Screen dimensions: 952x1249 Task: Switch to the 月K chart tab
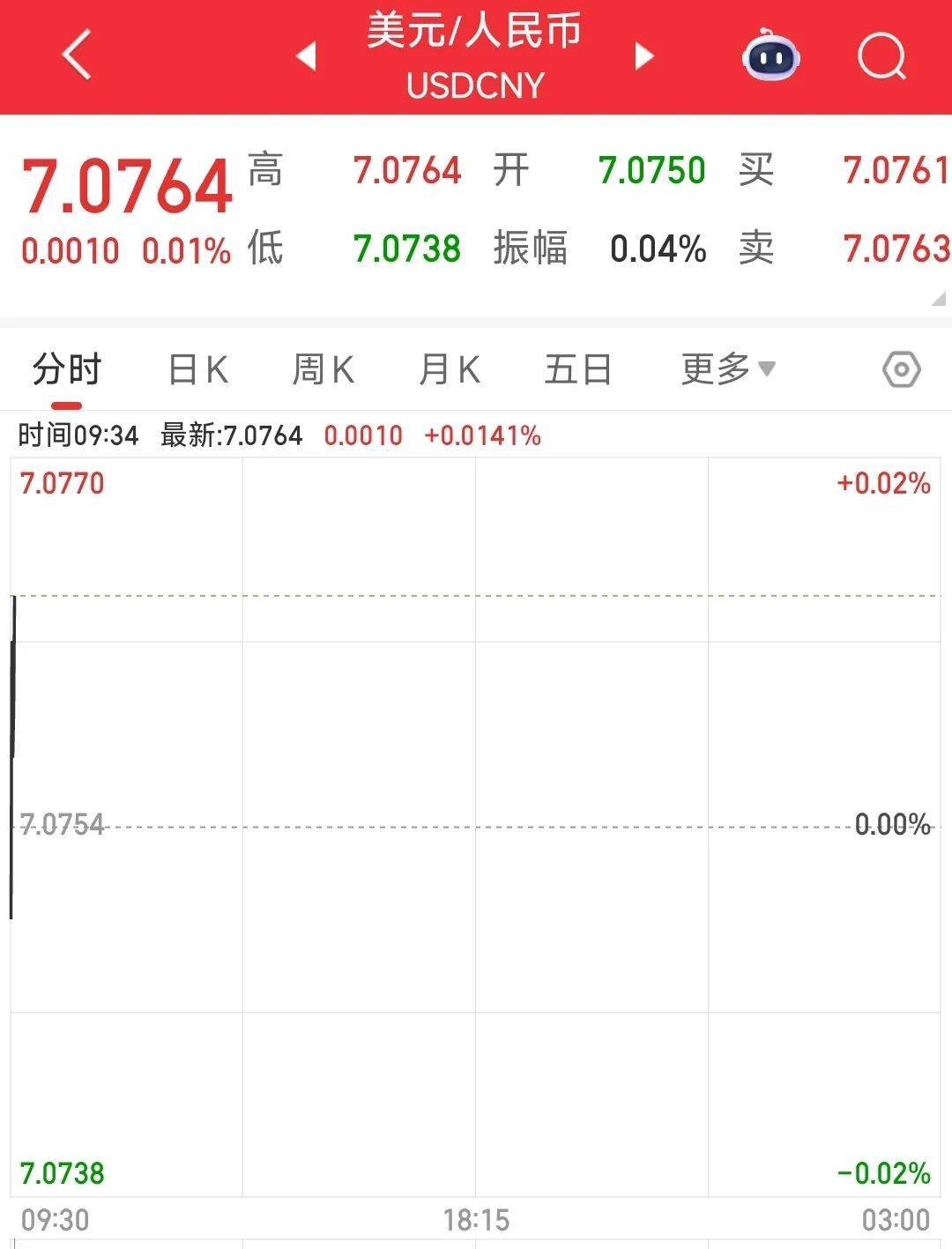click(x=450, y=369)
